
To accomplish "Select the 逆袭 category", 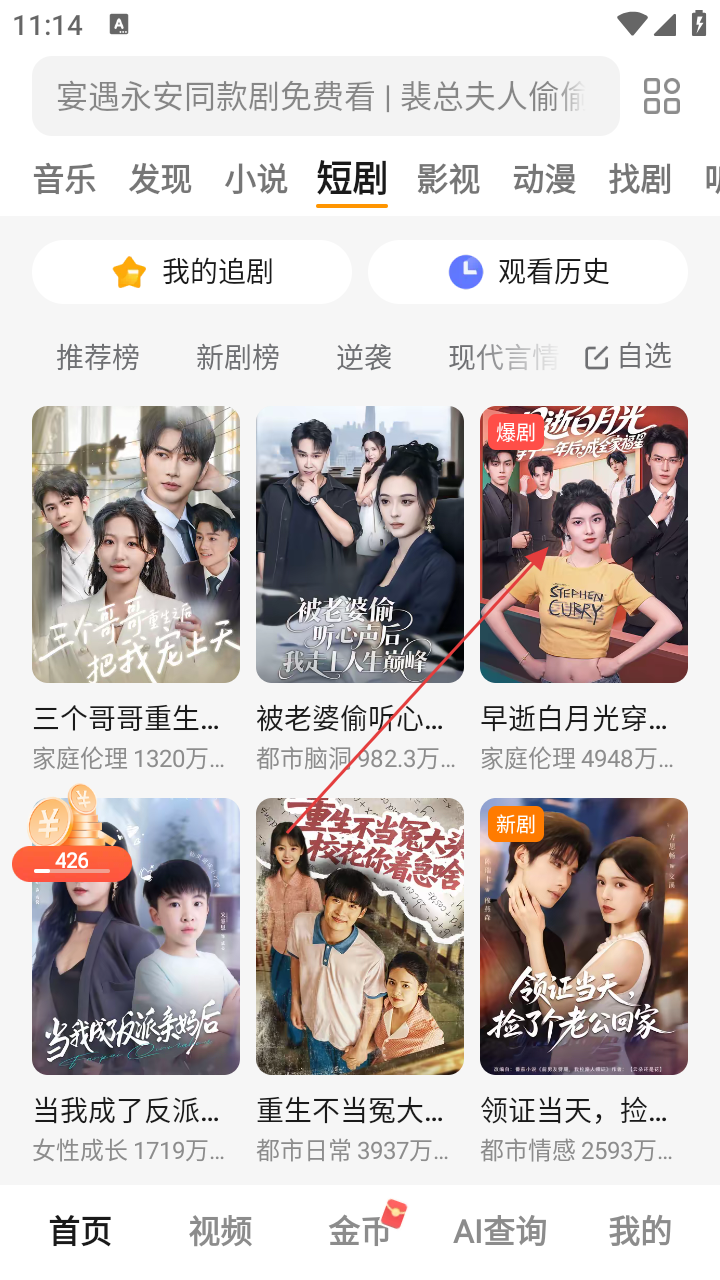I will [x=364, y=357].
